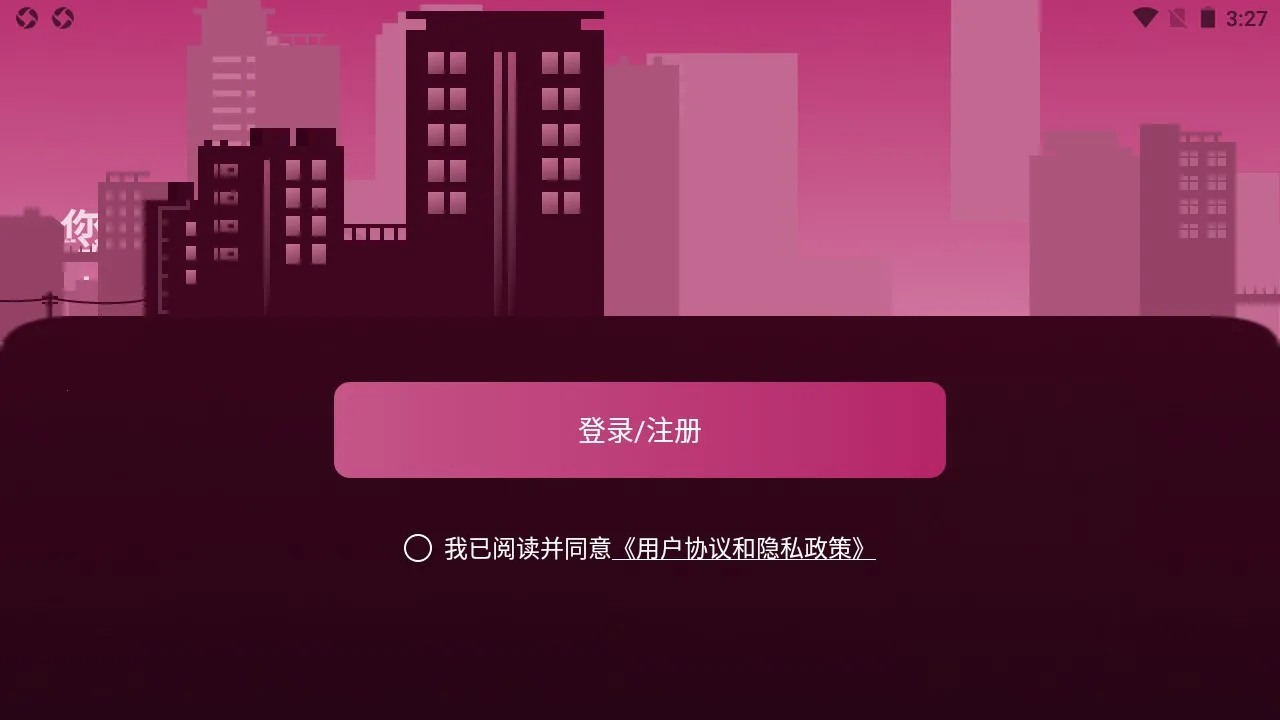The height and width of the screenshot is (720, 1280).
Task: Tap the 登录/注册 button
Action: tap(640, 430)
